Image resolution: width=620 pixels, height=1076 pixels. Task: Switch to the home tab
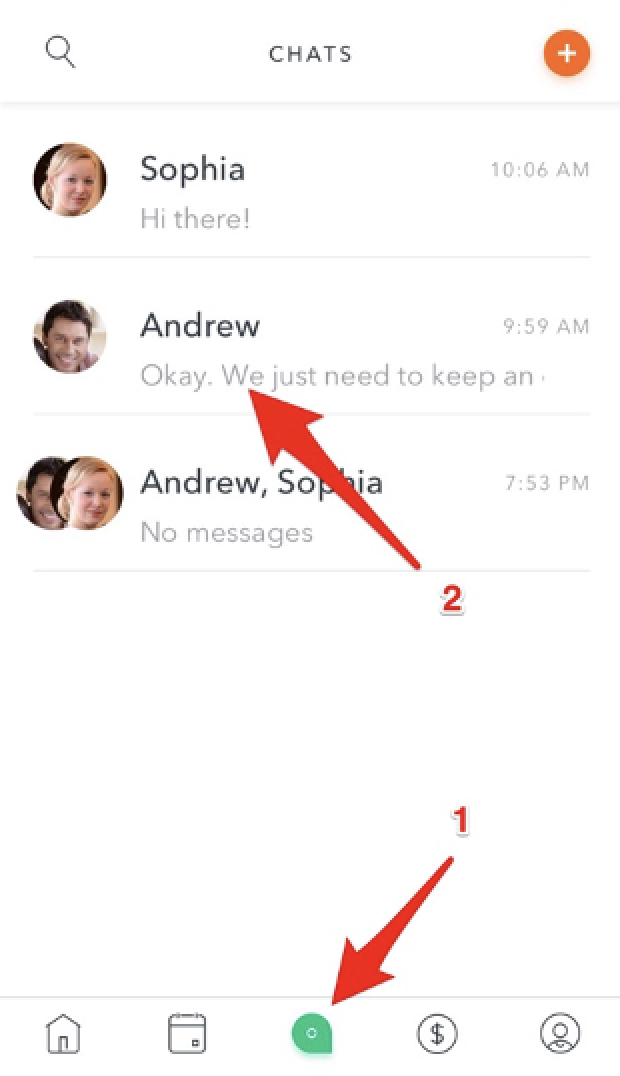point(63,1032)
